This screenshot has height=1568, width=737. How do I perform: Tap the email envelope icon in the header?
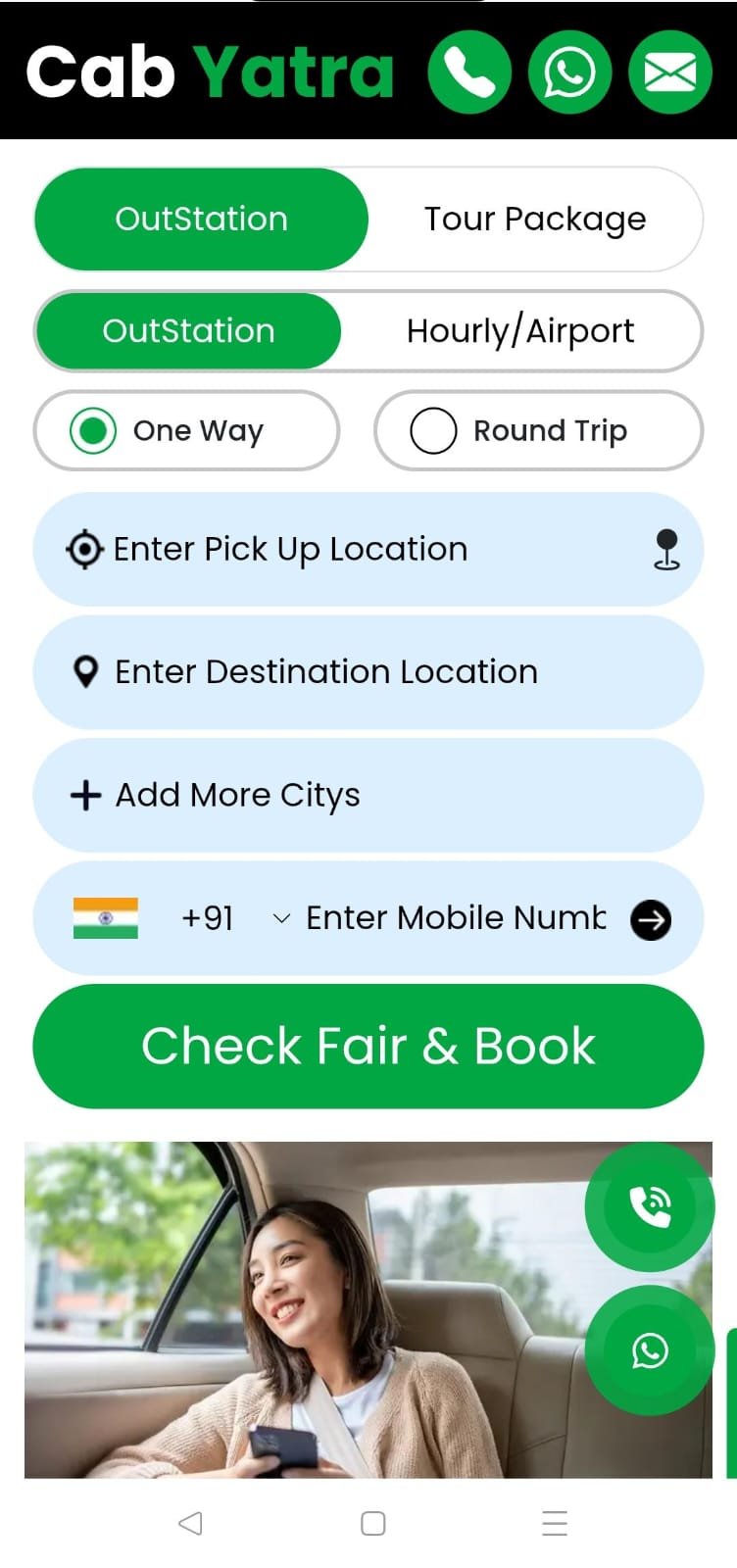(670, 72)
